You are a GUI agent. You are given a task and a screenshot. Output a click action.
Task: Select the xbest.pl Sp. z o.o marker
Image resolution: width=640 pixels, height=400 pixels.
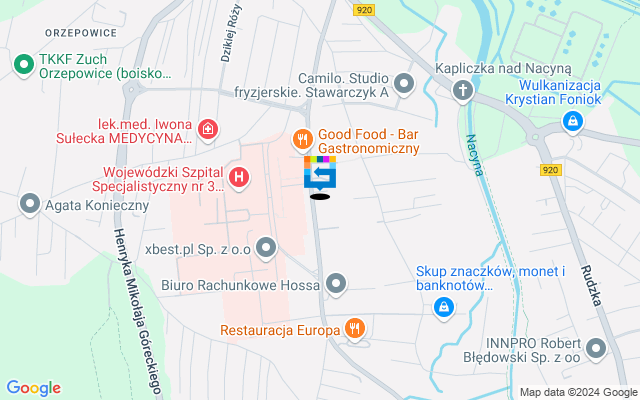point(265,246)
